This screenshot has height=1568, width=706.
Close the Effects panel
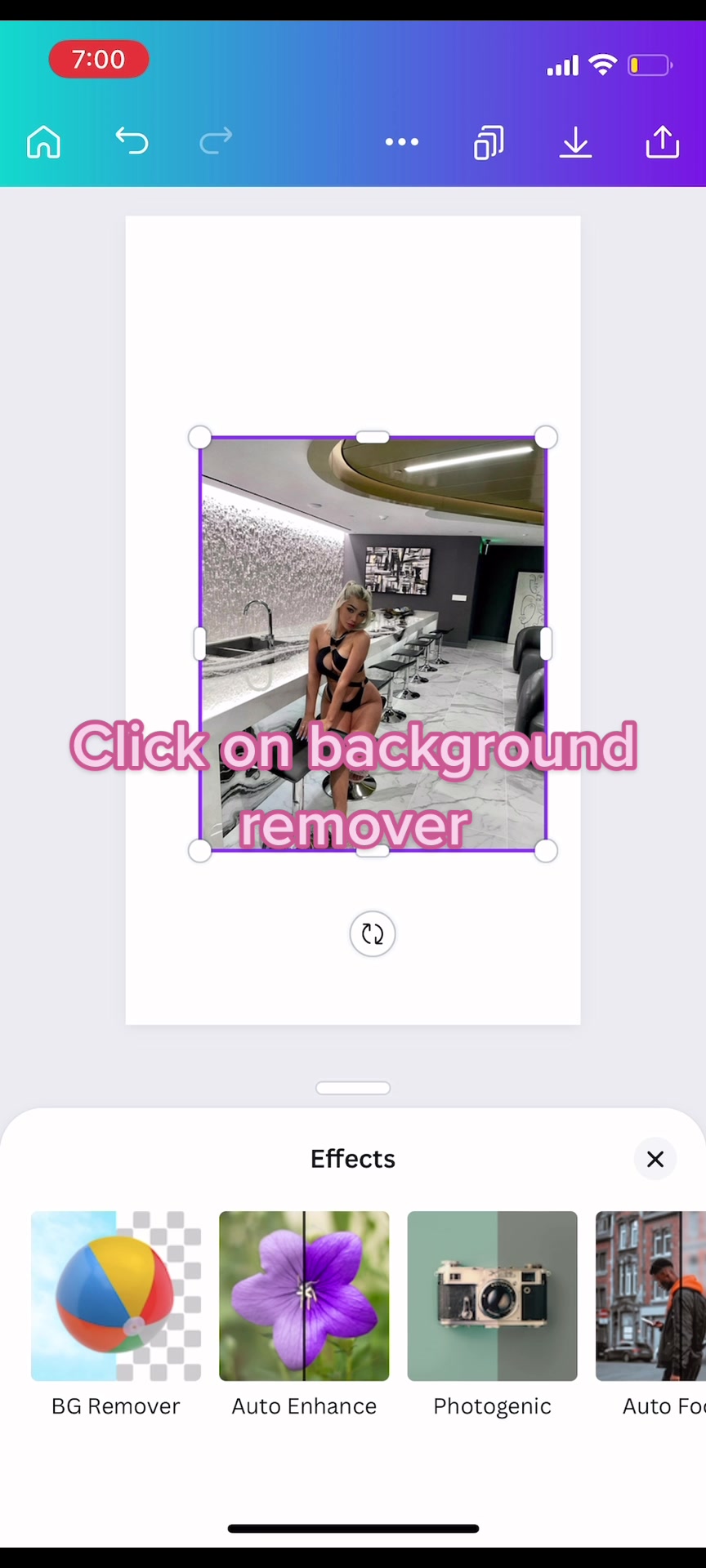tap(655, 1159)
